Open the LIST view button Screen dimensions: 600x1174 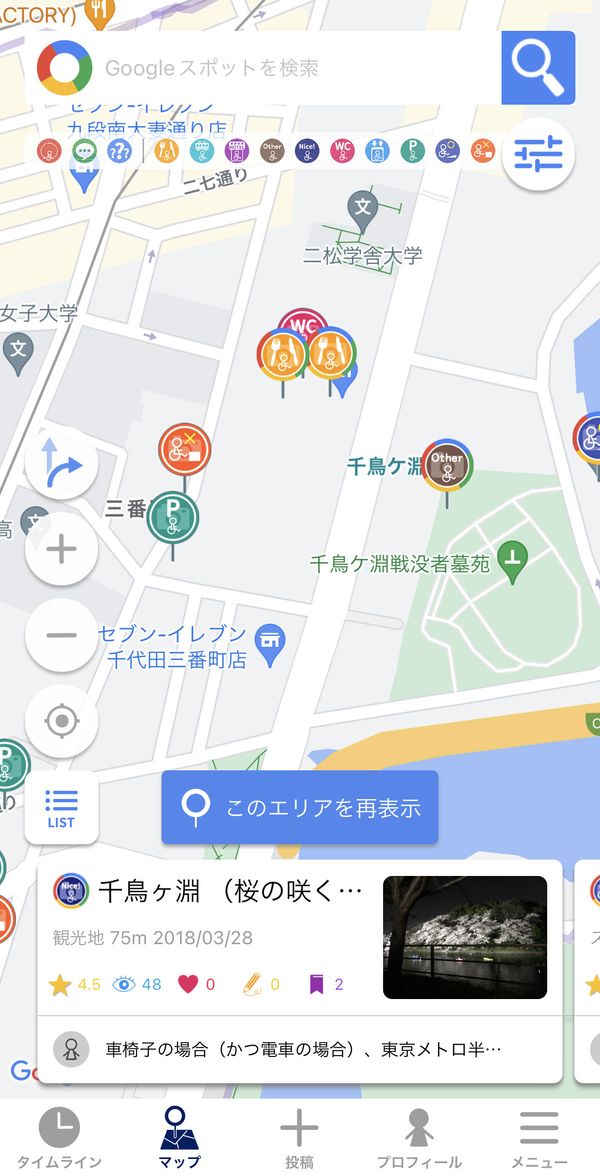click(x=61, y=807)
